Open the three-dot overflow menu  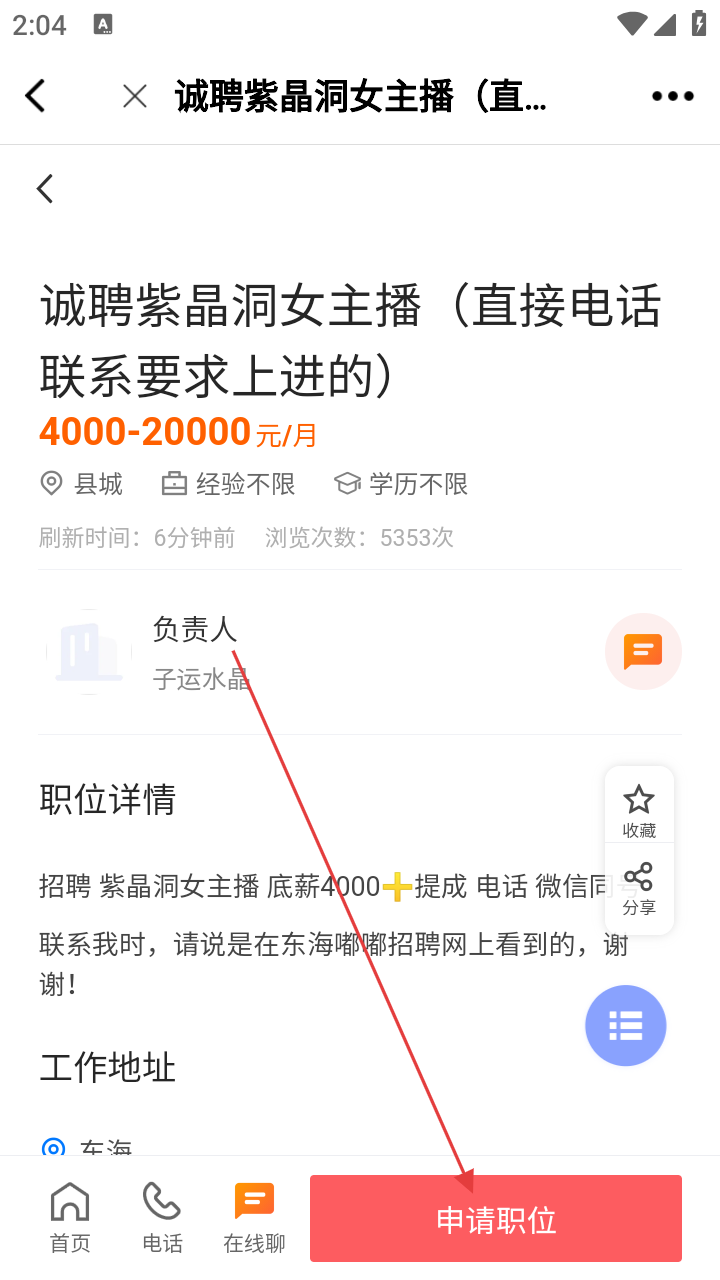(672, 96)
